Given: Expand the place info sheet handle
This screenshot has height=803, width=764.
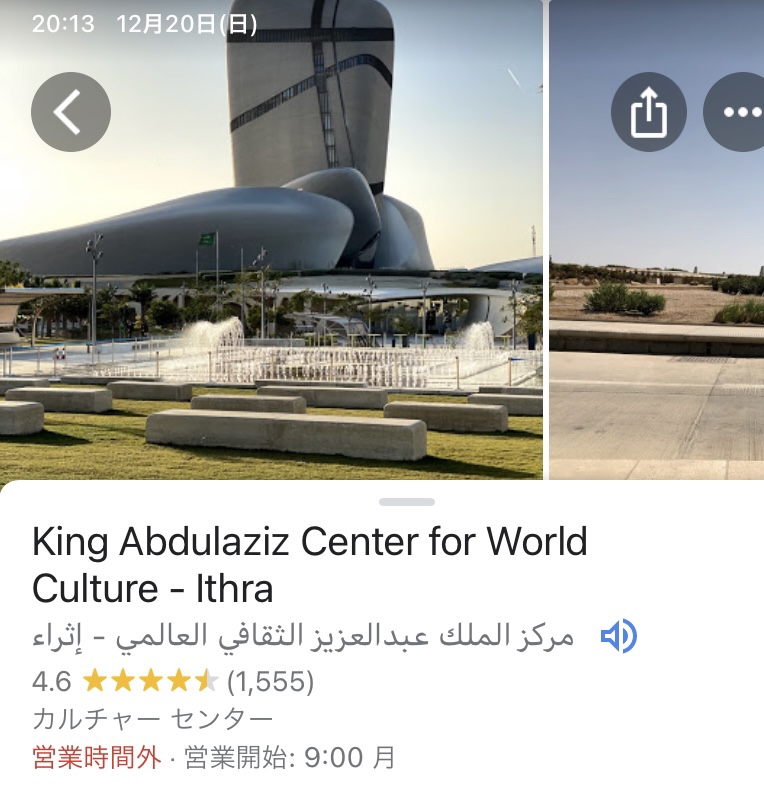Looking at the screenshot, I should click(407, 501).
